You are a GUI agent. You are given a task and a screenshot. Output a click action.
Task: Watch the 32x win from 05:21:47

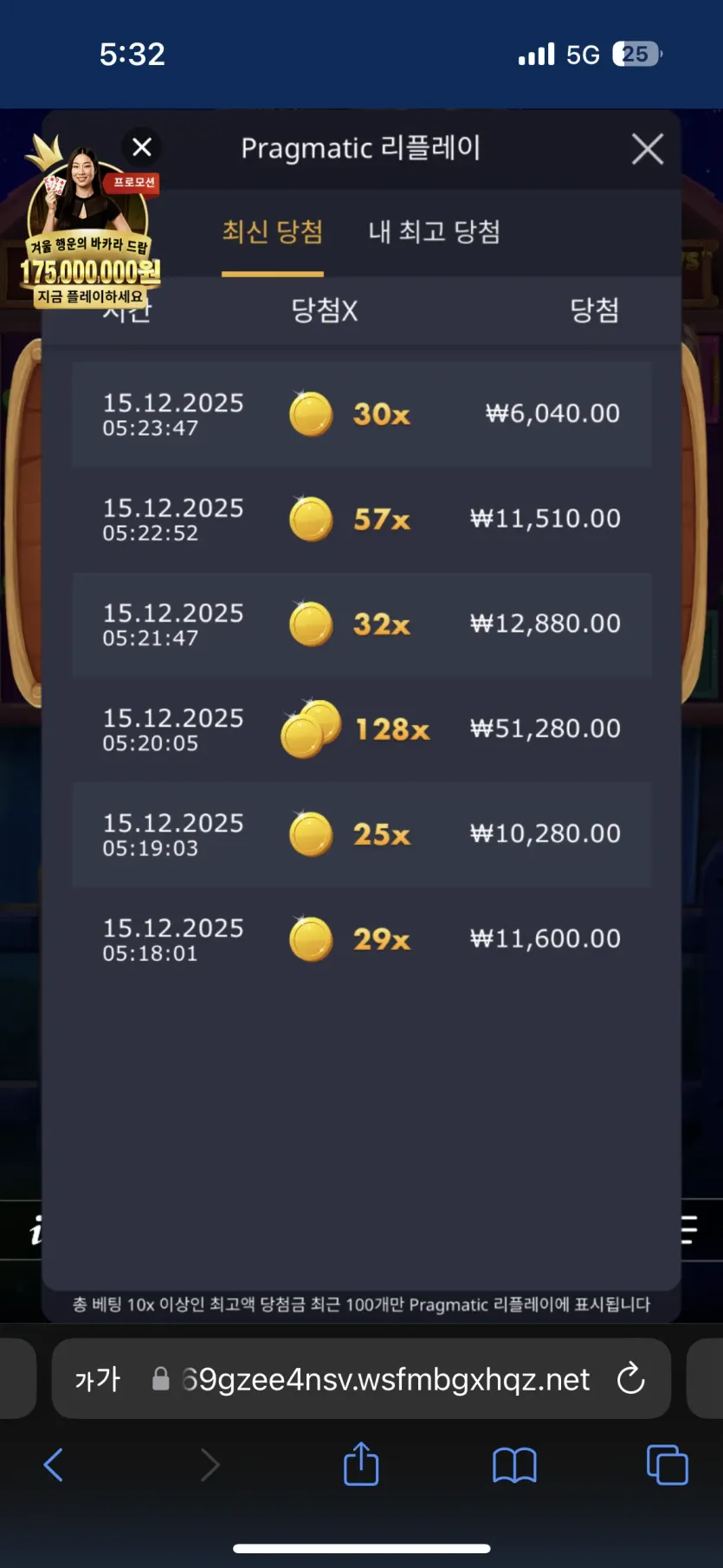(x=362, y=625)
